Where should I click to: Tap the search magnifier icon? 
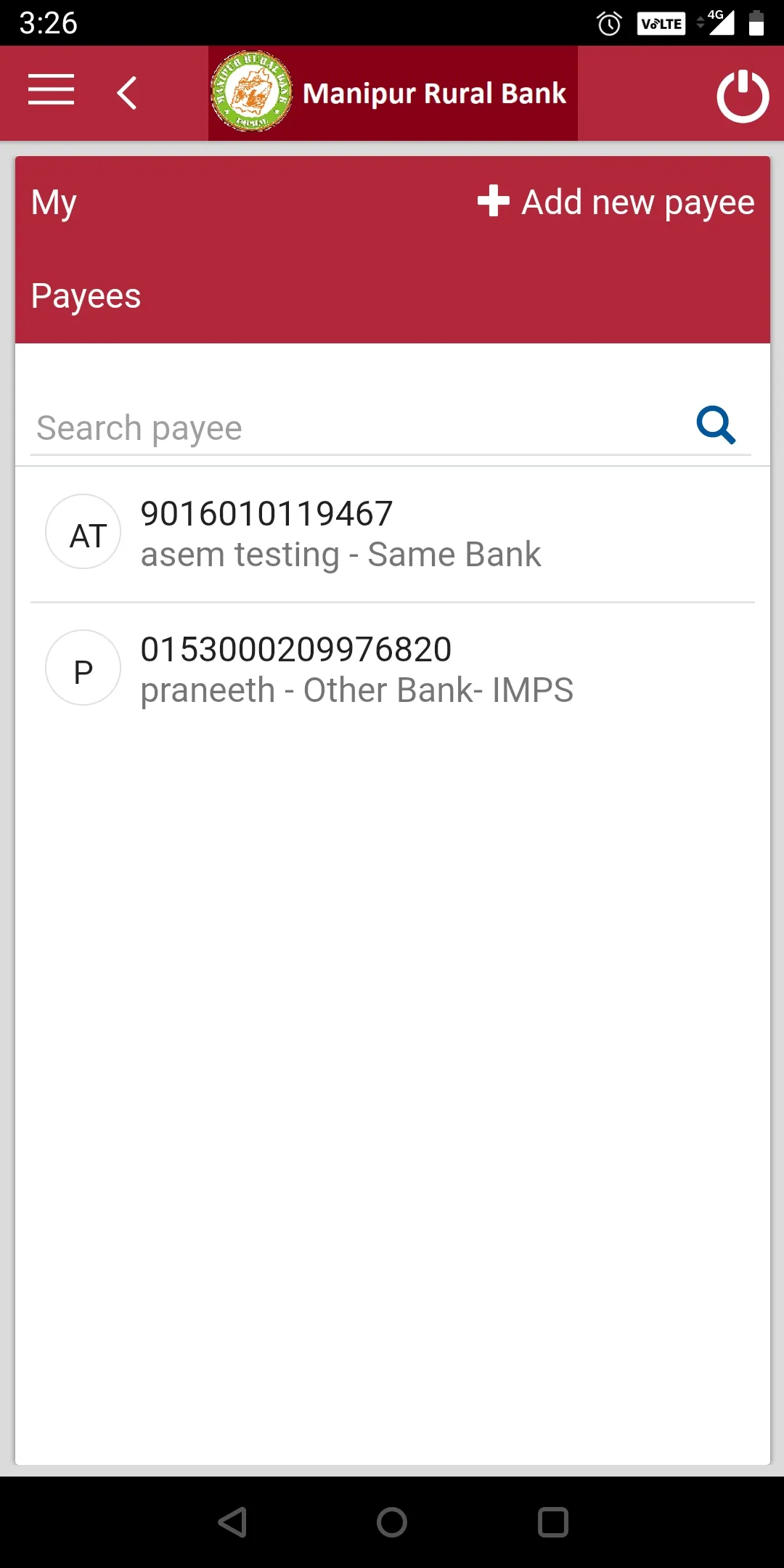(716, 425)
